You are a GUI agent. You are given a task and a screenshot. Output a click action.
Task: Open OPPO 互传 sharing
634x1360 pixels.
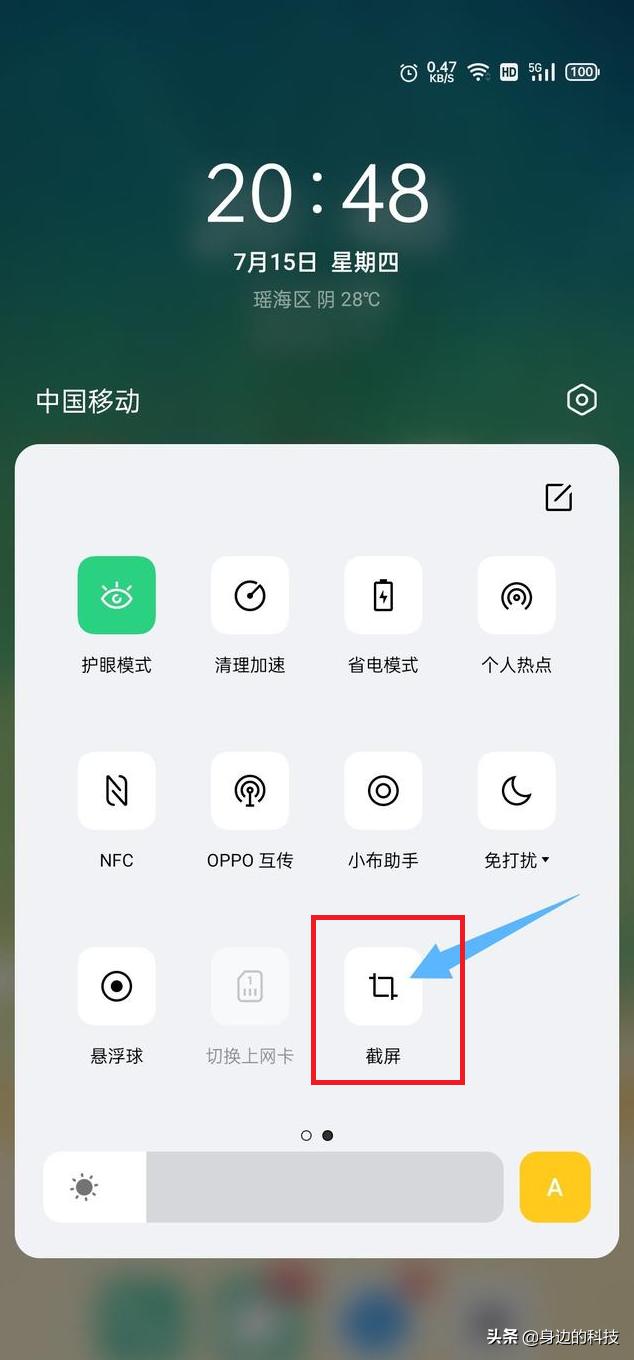pos(250,791)
